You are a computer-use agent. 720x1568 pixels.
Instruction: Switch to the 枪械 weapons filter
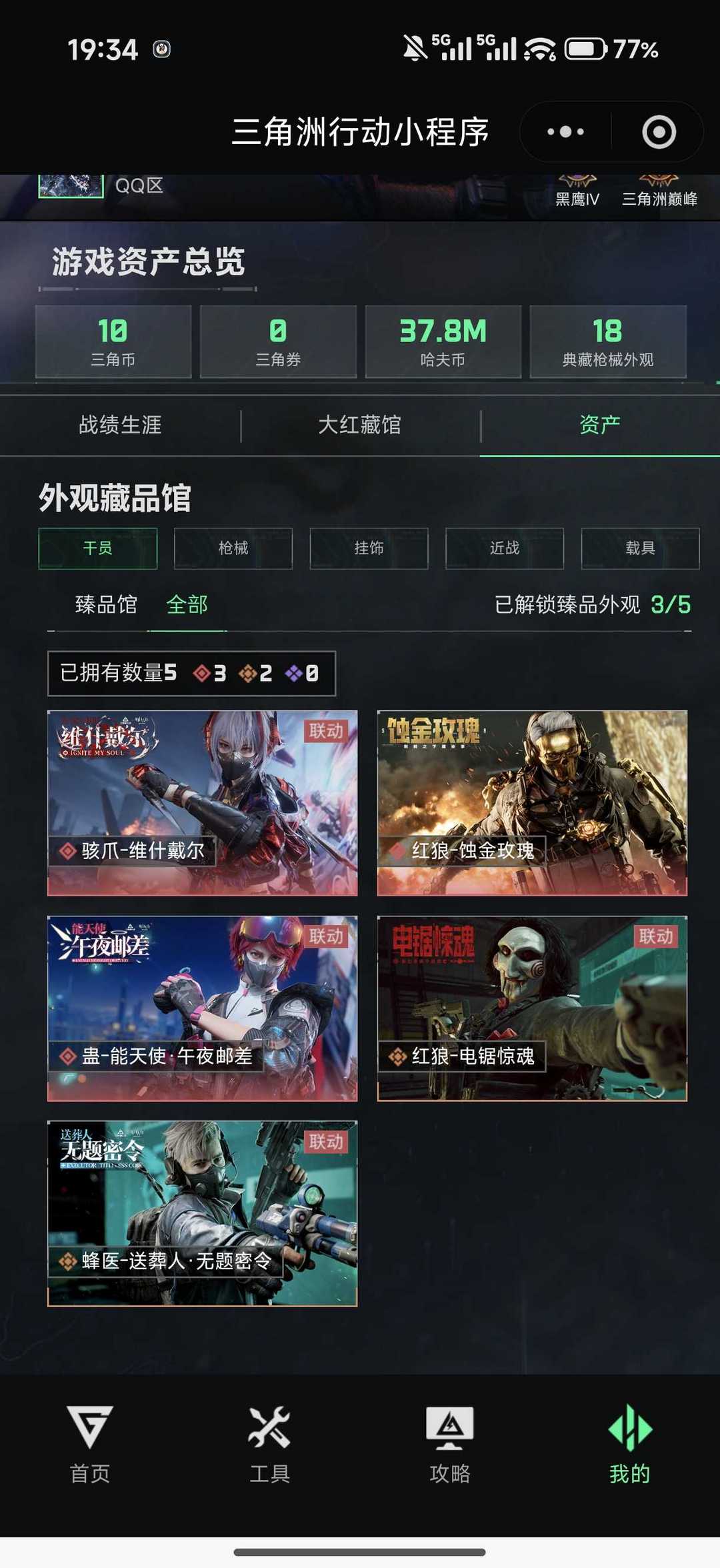[233, 548]
